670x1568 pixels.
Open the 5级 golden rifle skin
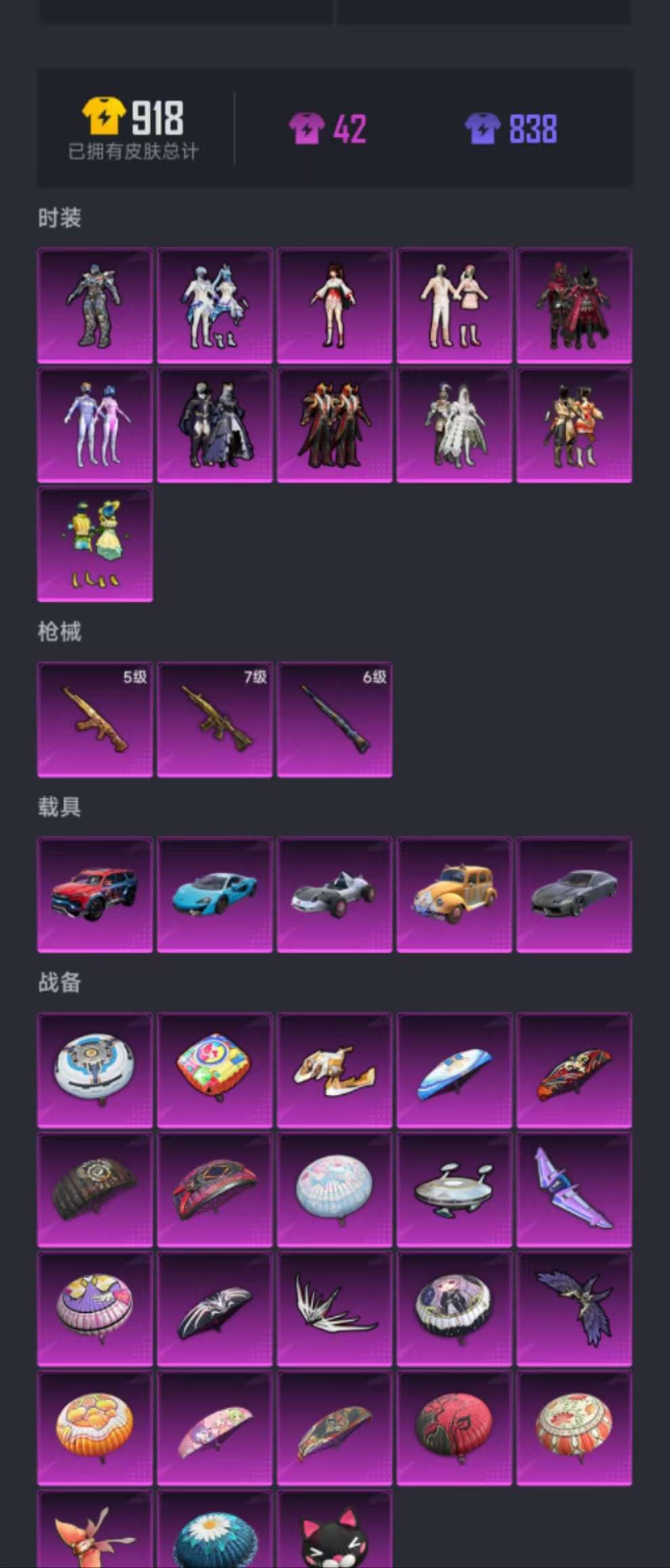(x=95, y=719)
